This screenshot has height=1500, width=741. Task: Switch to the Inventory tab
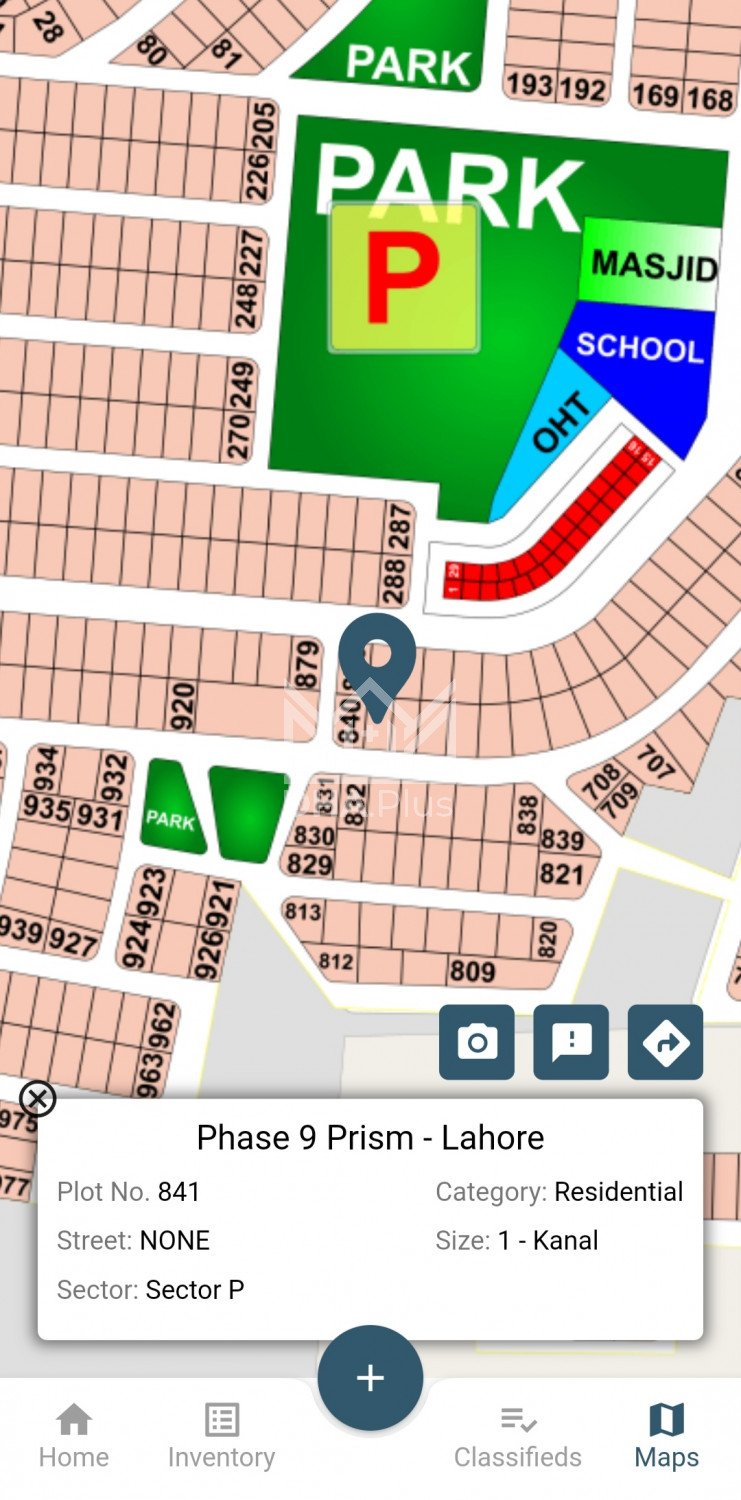(x=221, y=1436)
